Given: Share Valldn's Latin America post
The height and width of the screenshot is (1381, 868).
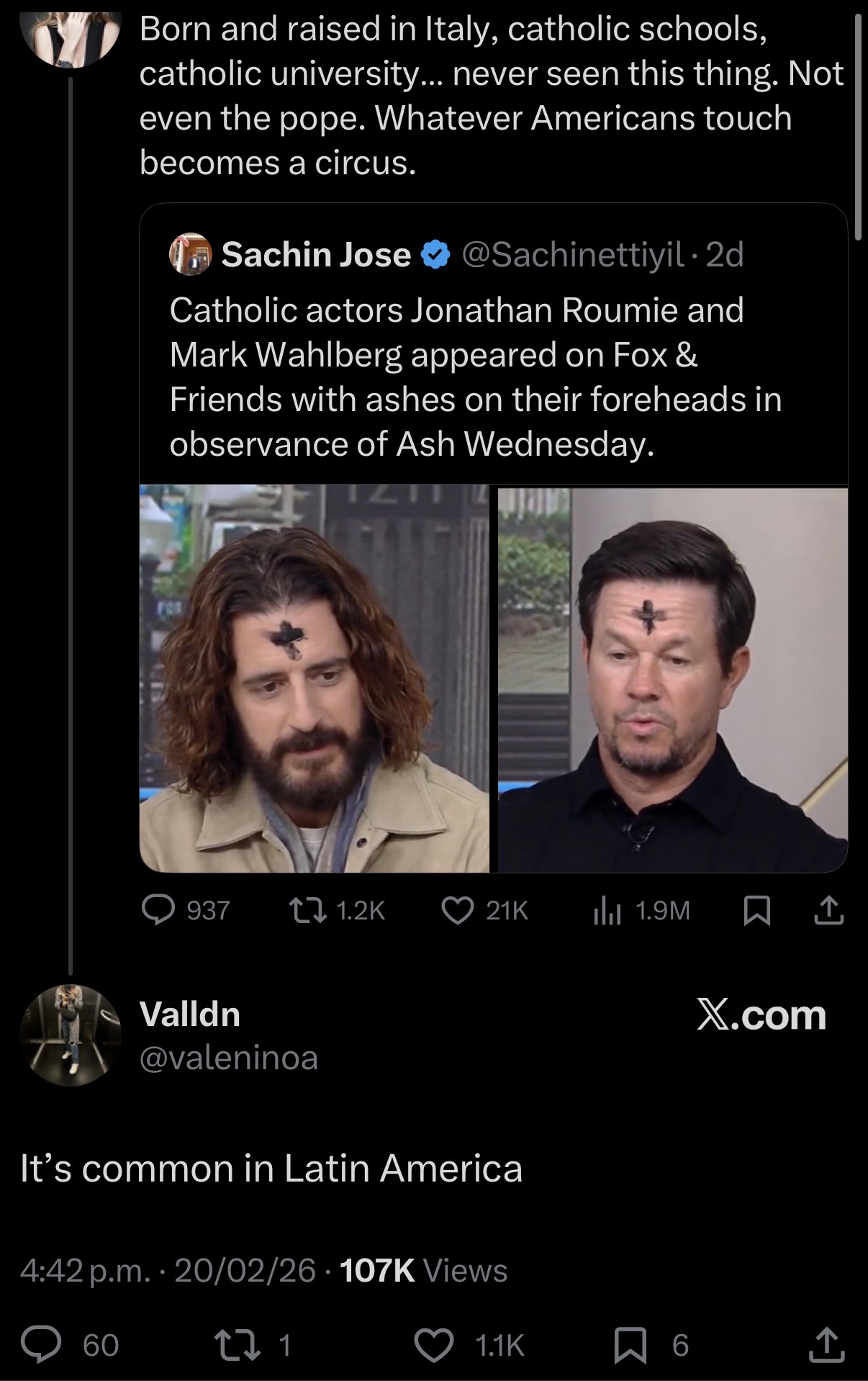Looking at the screenshot, I should (x=827, y=1344).
